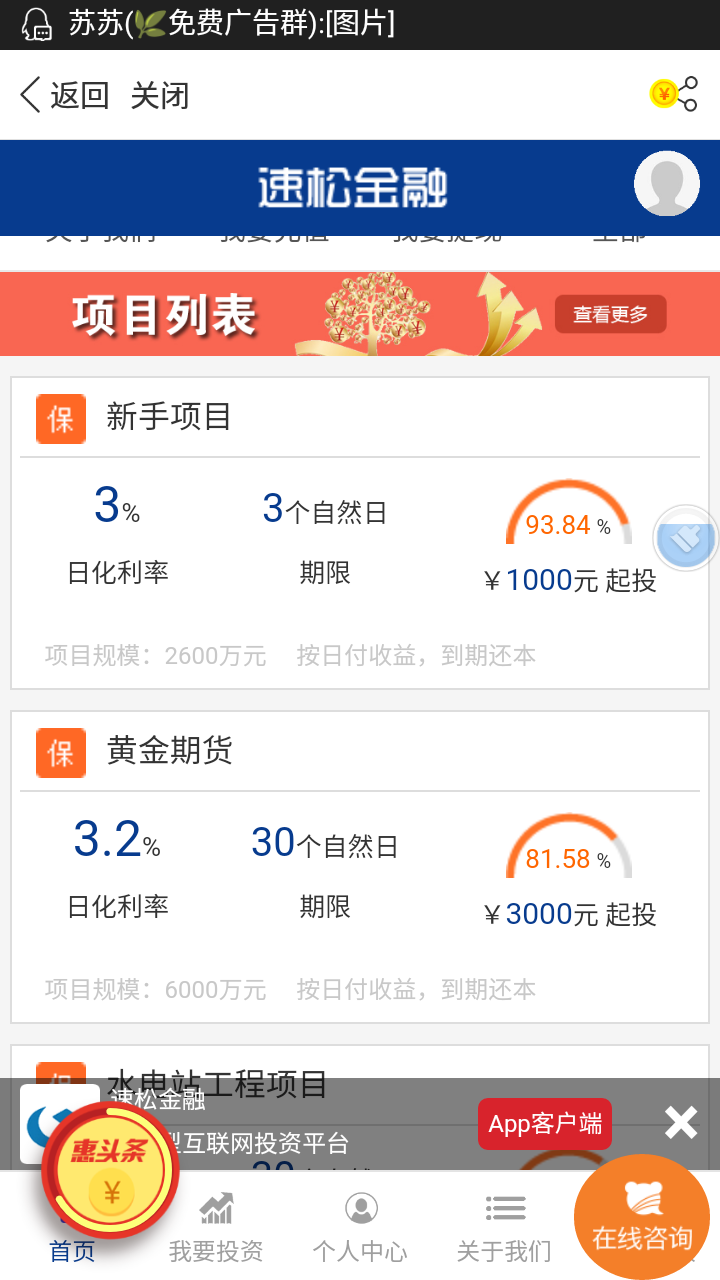Switch to 个人中心 tab
Image resolution: width=720 pixels, height=1280 pixels.
coord(360,1227)
